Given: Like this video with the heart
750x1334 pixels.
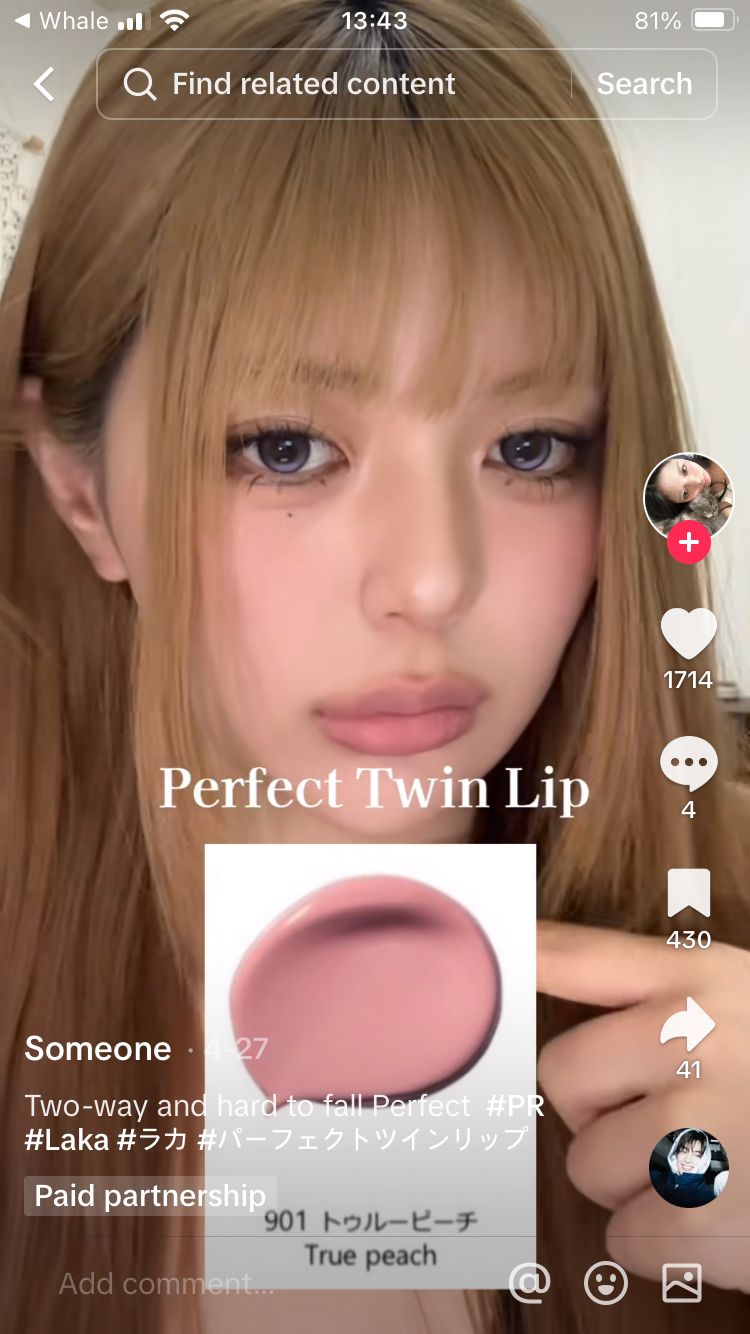Looking at the screenshot, I should pos(689,634).
